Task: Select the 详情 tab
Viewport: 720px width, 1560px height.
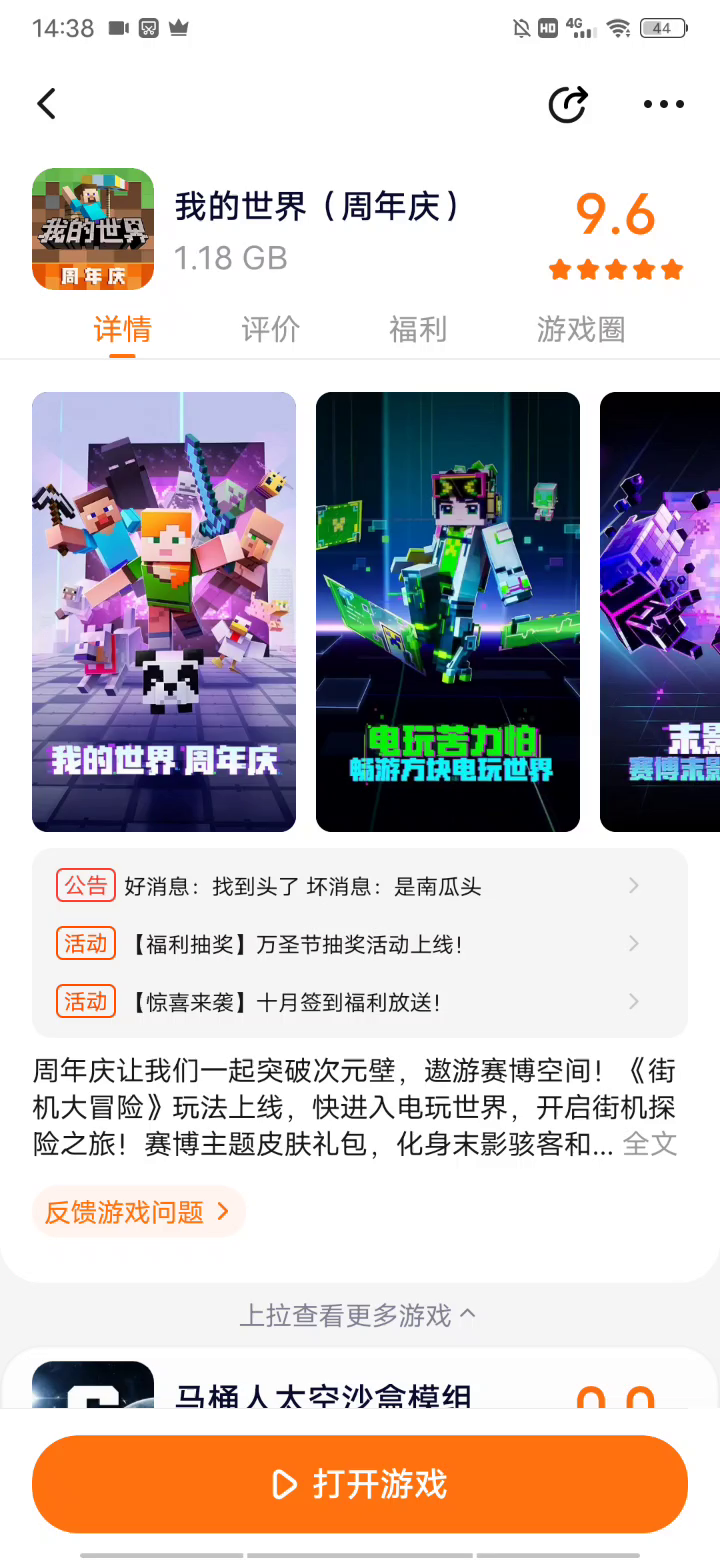Action: pos(122,329)
